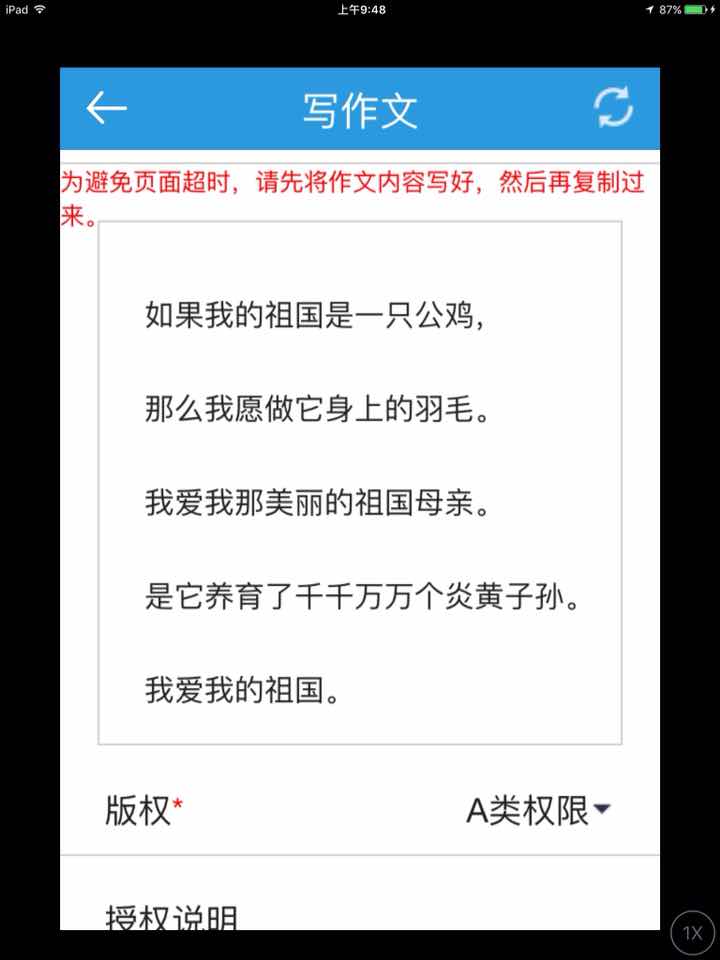This screenshot has height=960, width=720.
Task: Refresh the essay writing page
Action: tap(613, 108)
